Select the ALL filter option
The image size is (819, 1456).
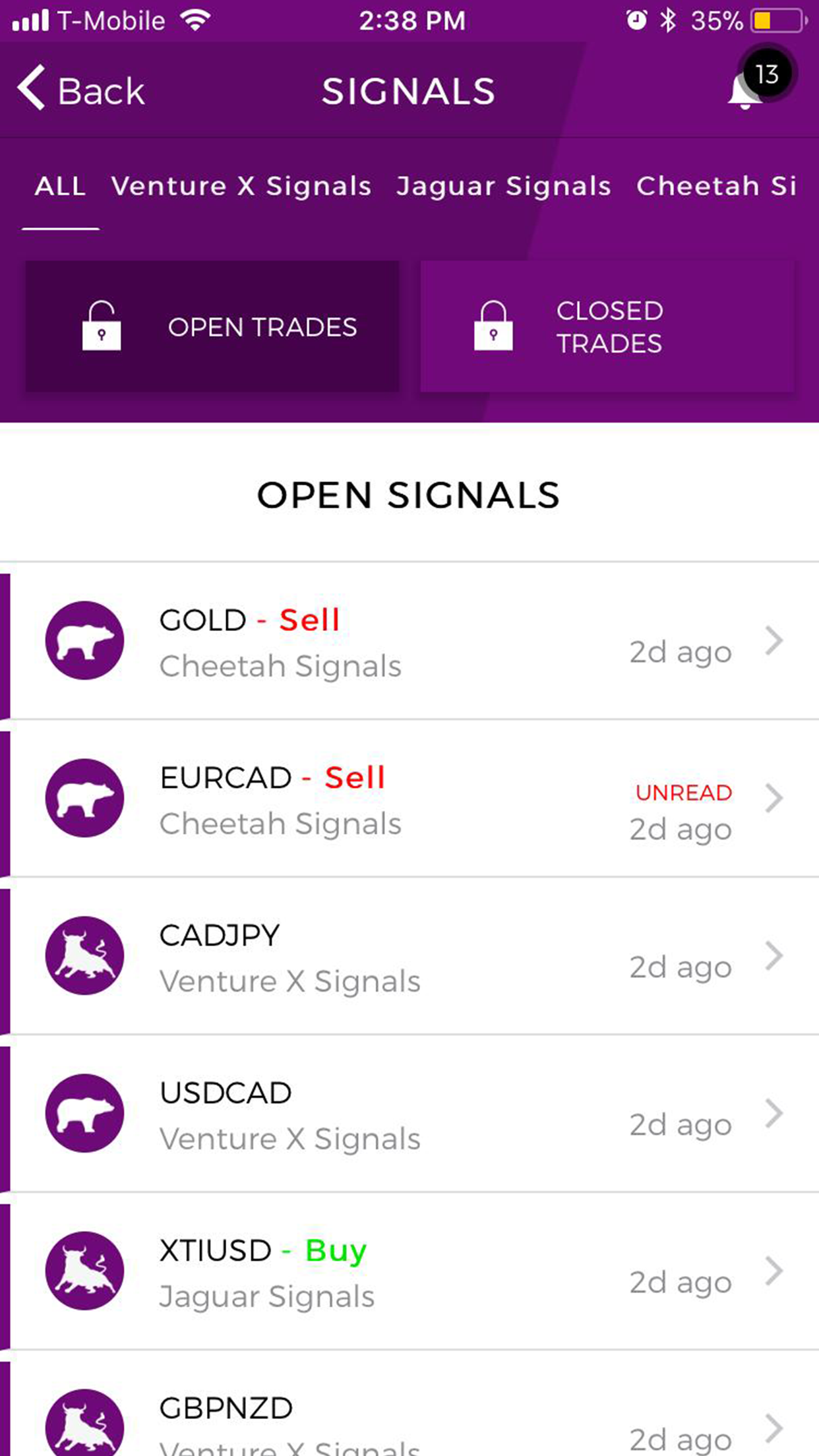click(x=60, y=186)
